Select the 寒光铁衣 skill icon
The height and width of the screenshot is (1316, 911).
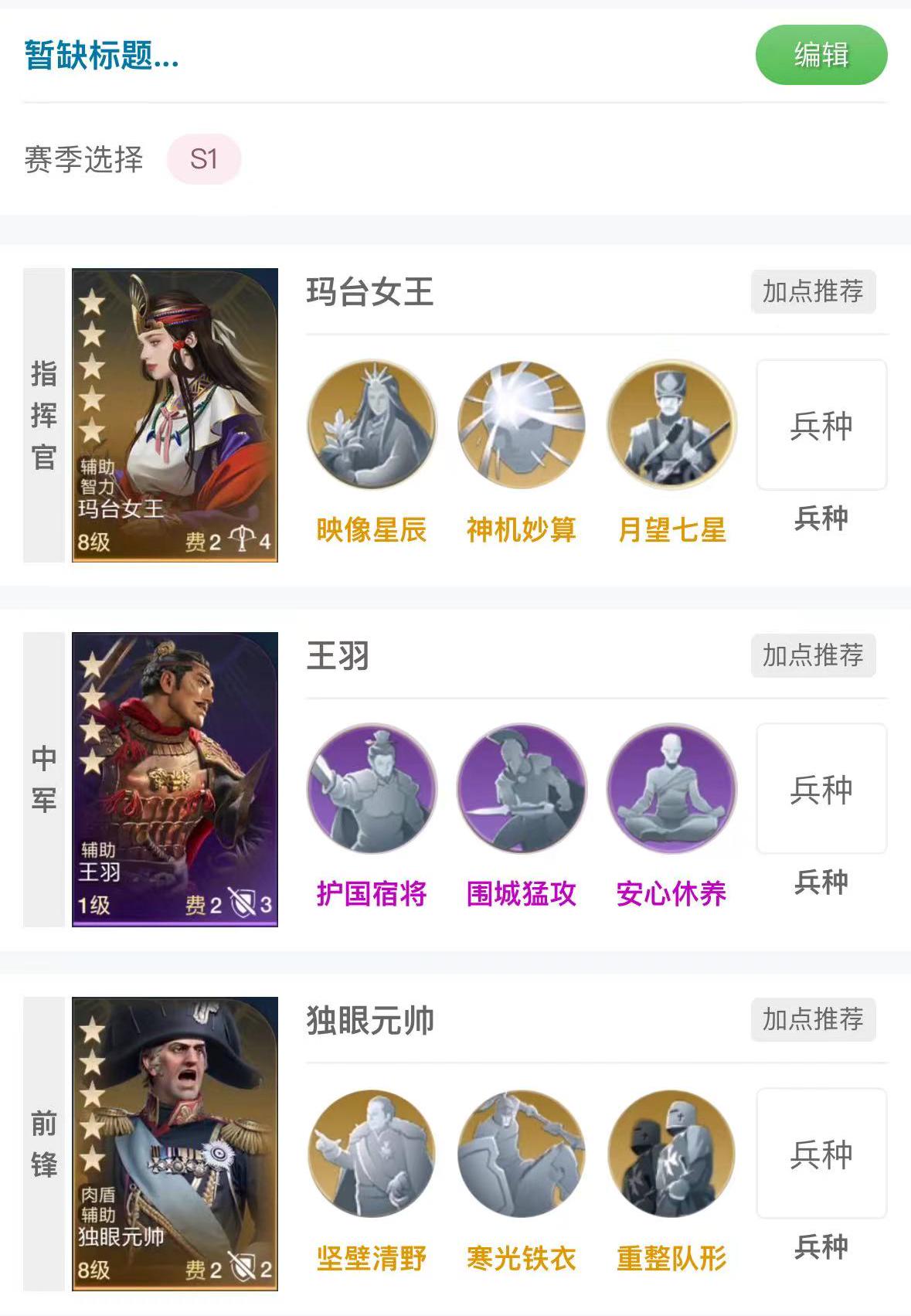(522, 1153)
